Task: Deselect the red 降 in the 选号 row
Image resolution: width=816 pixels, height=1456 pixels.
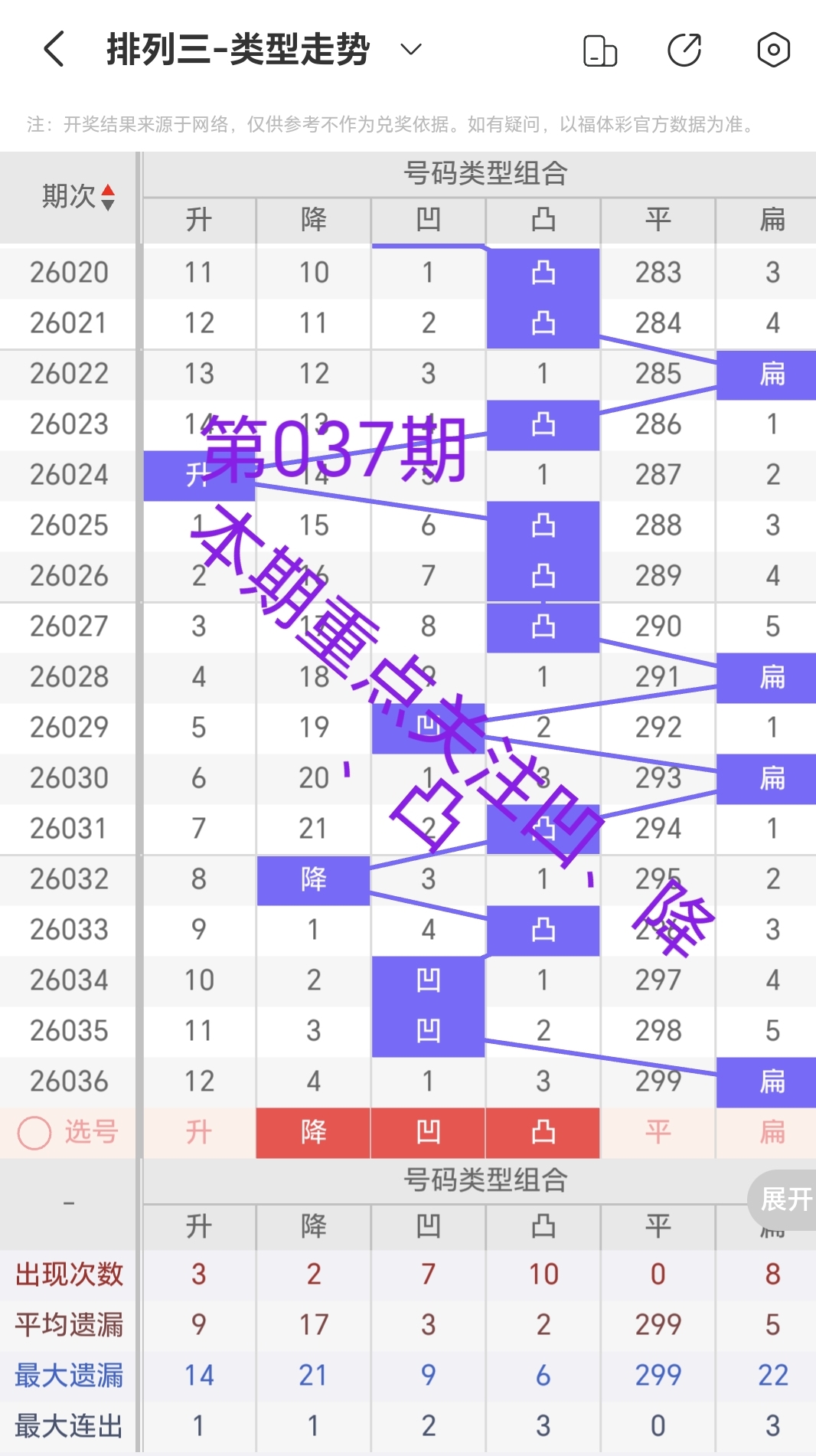Action: 313,1133
